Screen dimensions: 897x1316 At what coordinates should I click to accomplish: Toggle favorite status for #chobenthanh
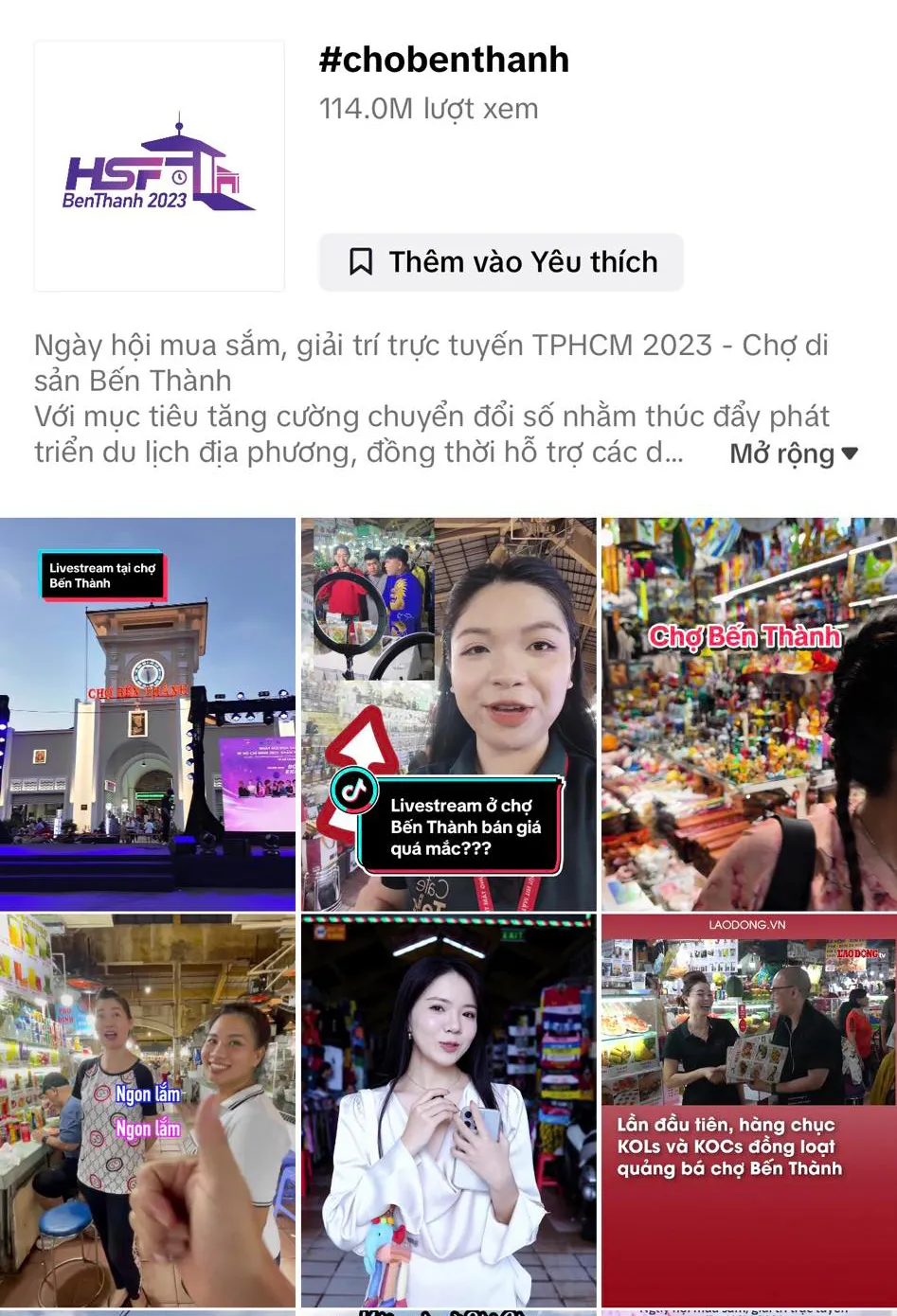(x=499, y=261)
